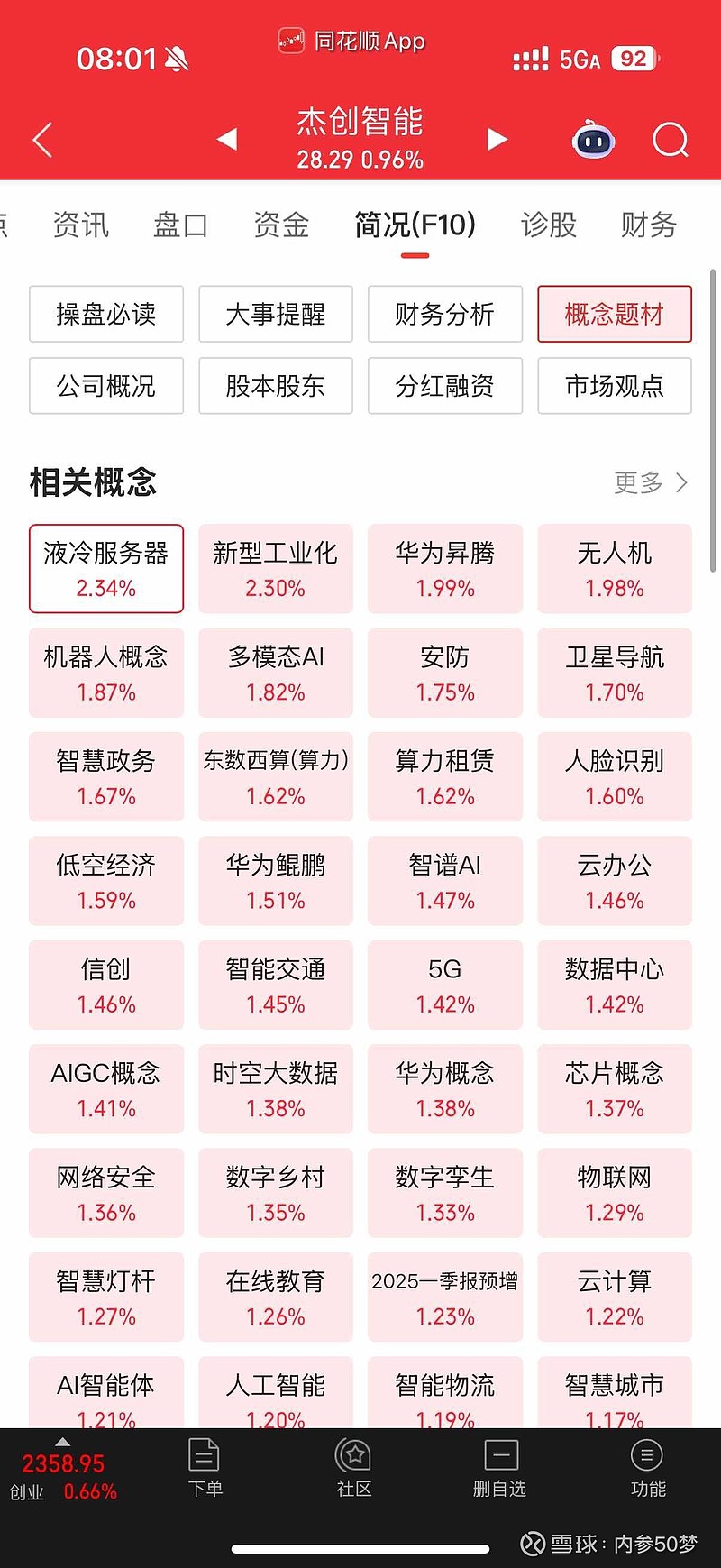View more related concepts via 更多

pos(651,482)
